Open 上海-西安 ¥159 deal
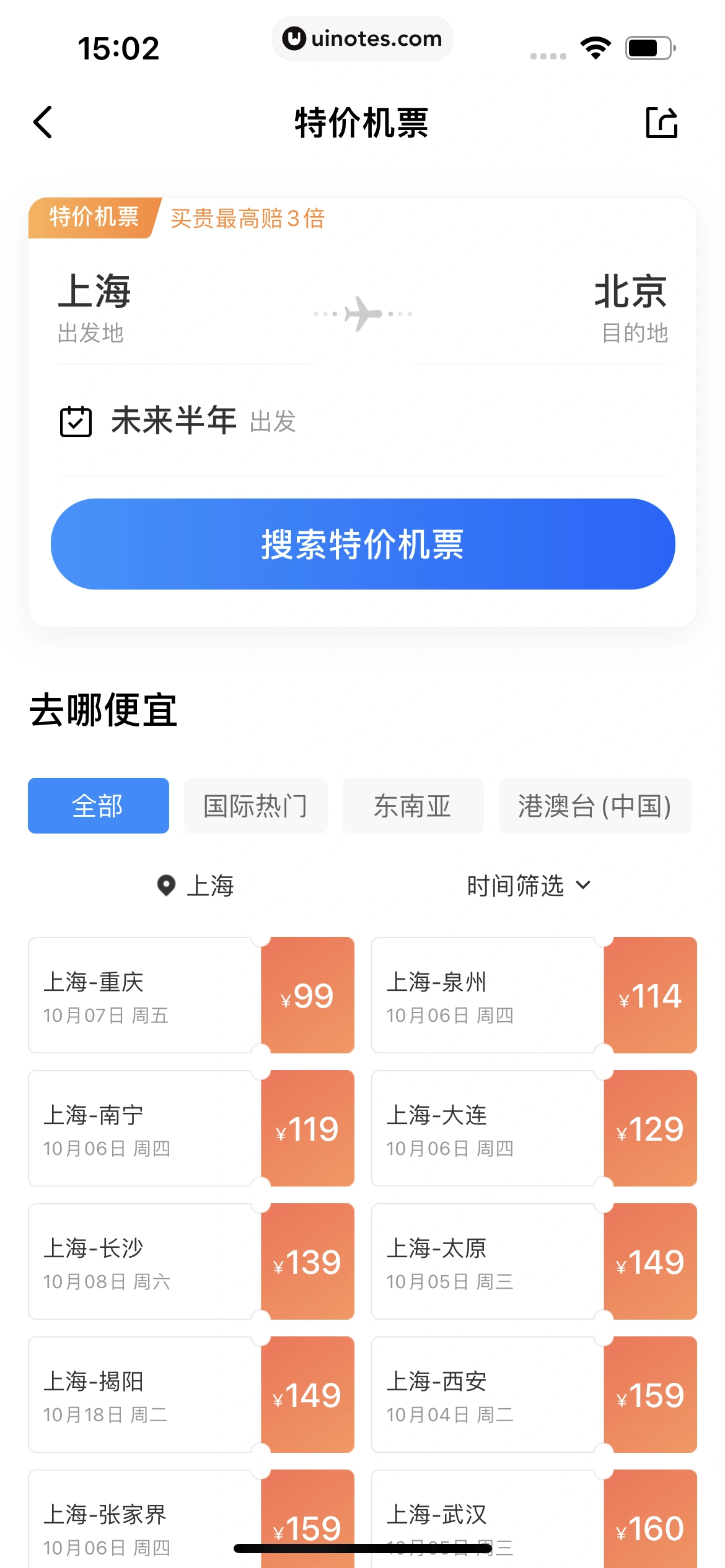This screenshot has height=1568, width=725. click(x=534, y=1395)
